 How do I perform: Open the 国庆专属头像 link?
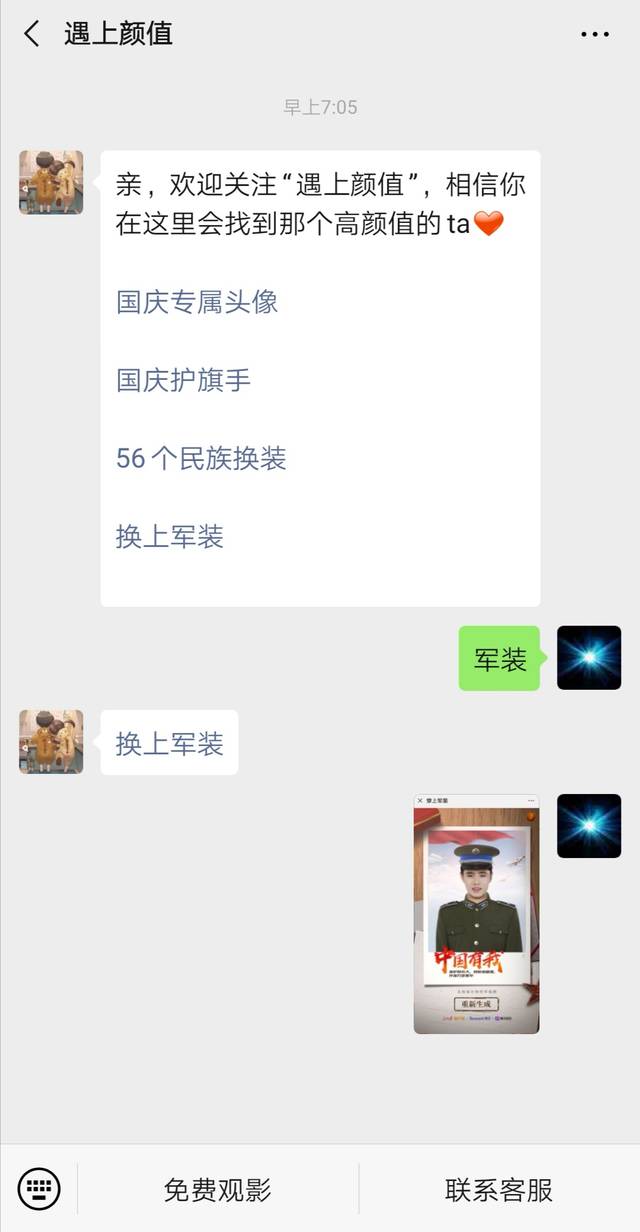tap(197, 302)
